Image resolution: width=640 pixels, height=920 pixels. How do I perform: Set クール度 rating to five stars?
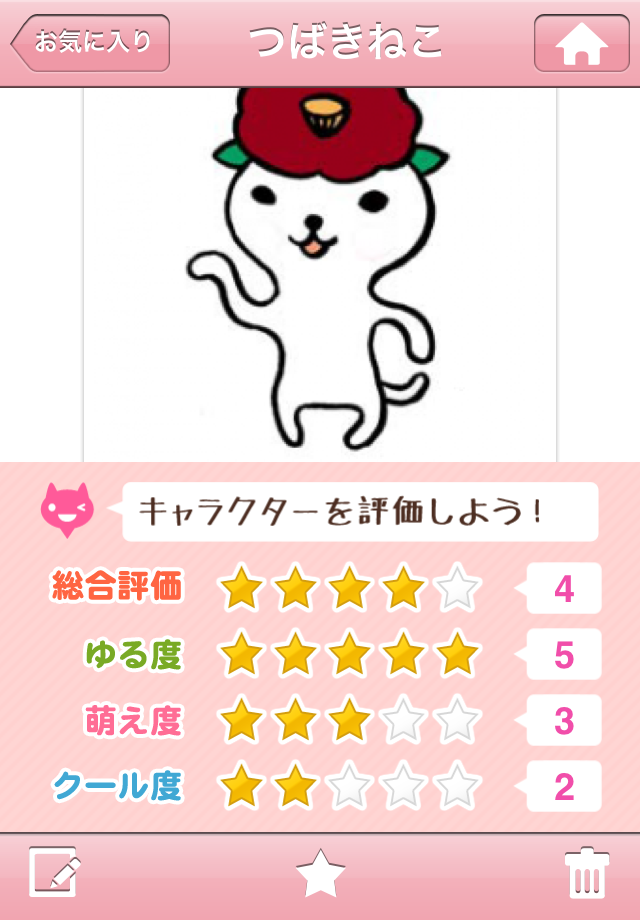[x=458, y=786]
